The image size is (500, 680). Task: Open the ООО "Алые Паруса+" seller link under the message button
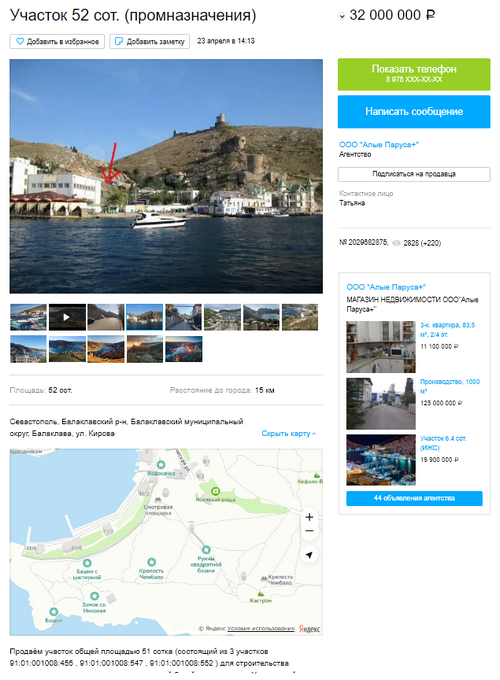click(x=379, y=144)
